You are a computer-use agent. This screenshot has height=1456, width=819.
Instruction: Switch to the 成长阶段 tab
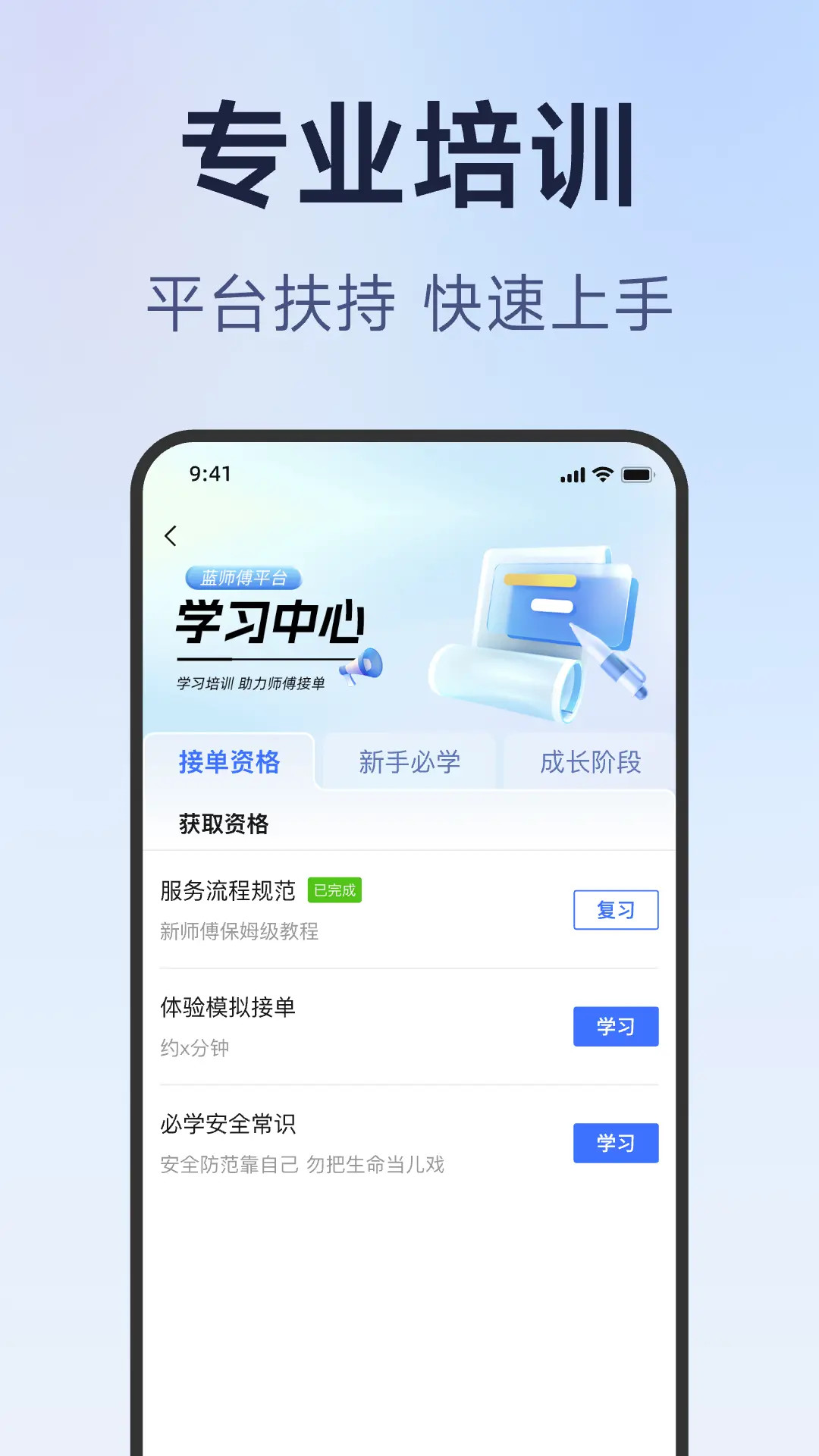pos(593,763)
